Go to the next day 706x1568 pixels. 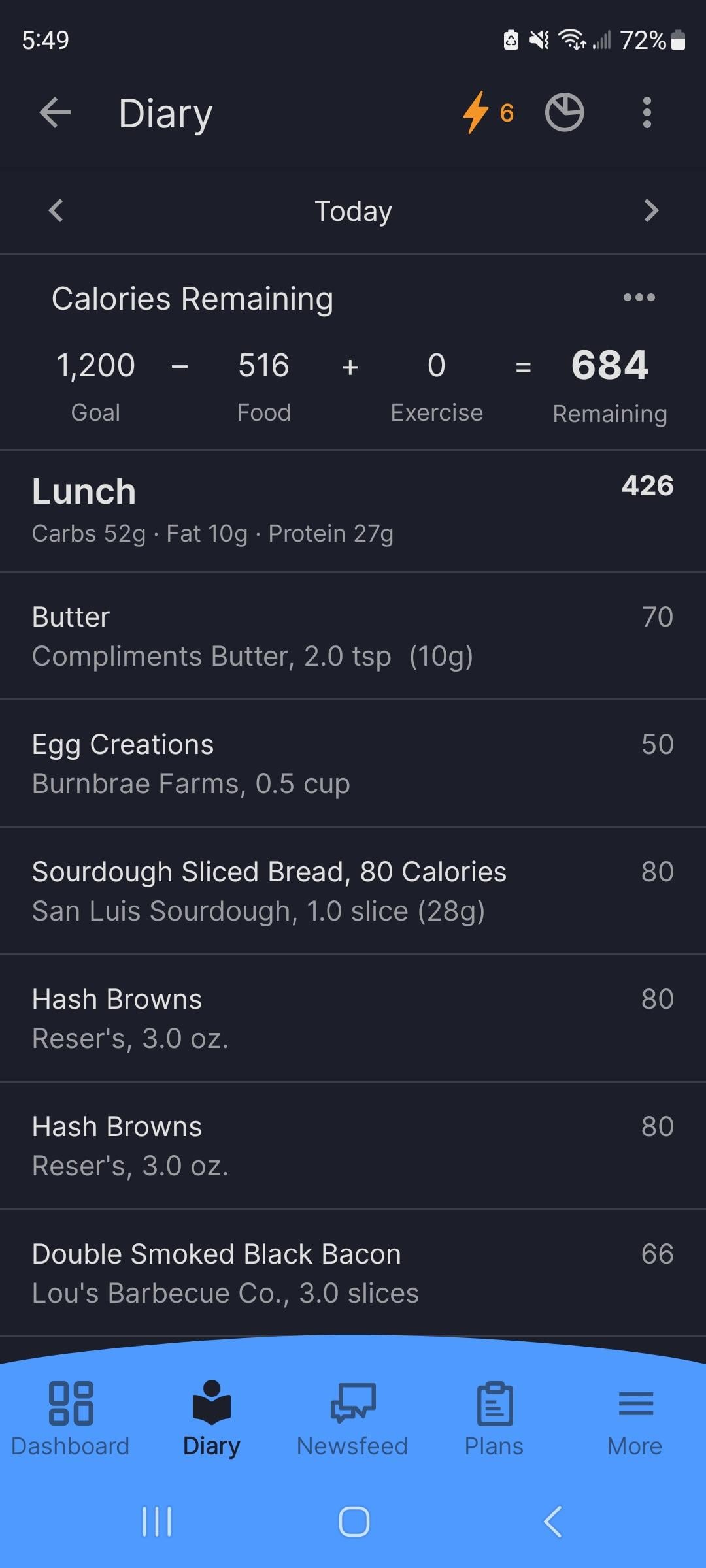point(650,210)
